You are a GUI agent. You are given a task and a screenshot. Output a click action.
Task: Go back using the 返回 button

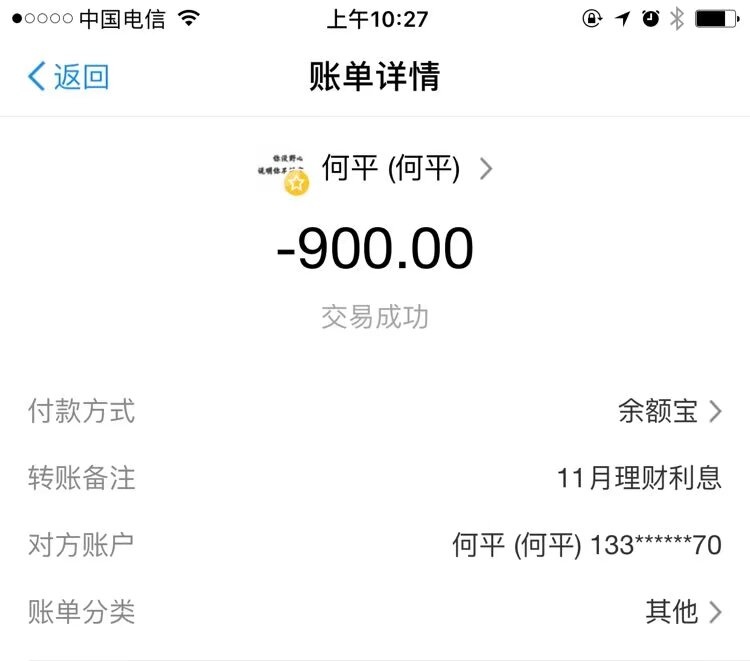[x=68, y=77]
